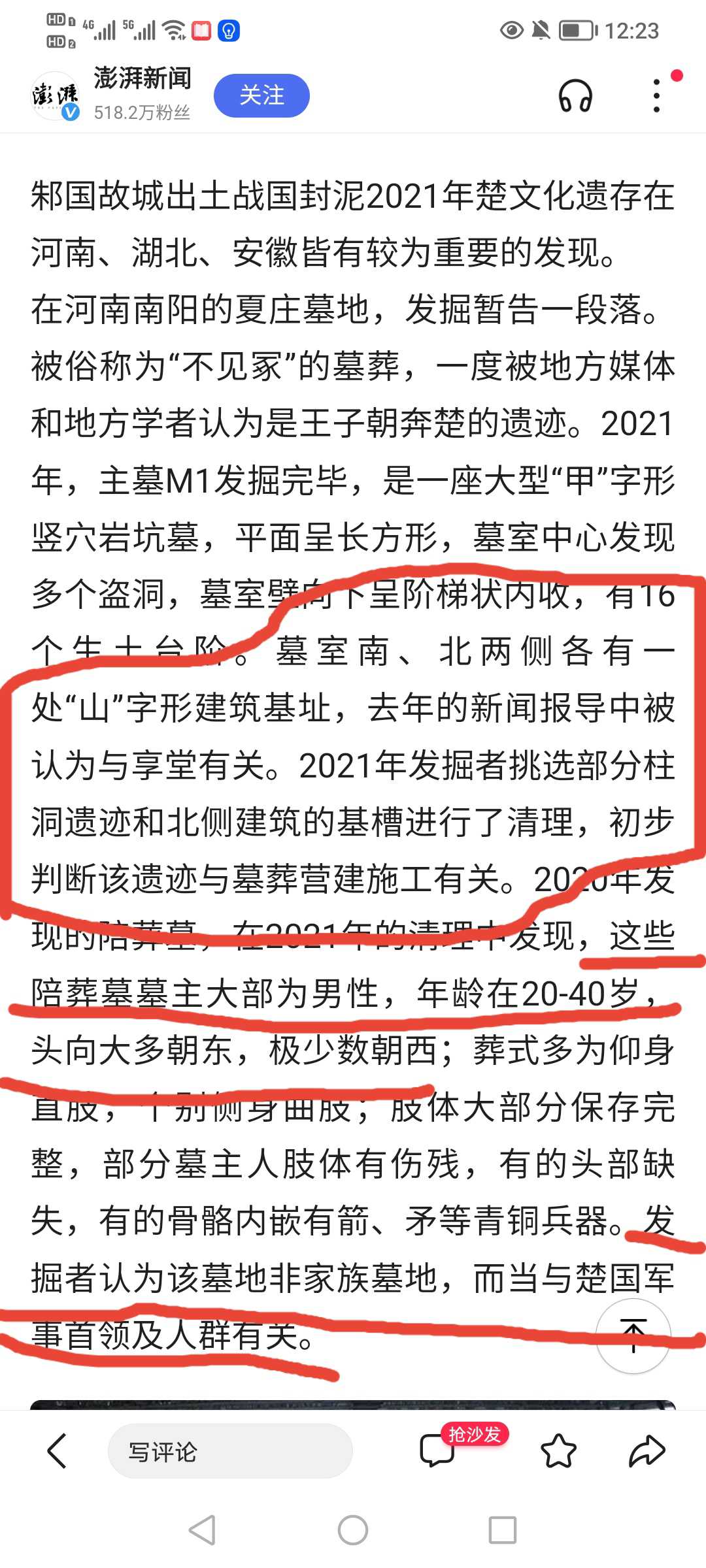Screen dimensions: 706x1568
Task: Jump back to top of article
Action: [633, 1336]
